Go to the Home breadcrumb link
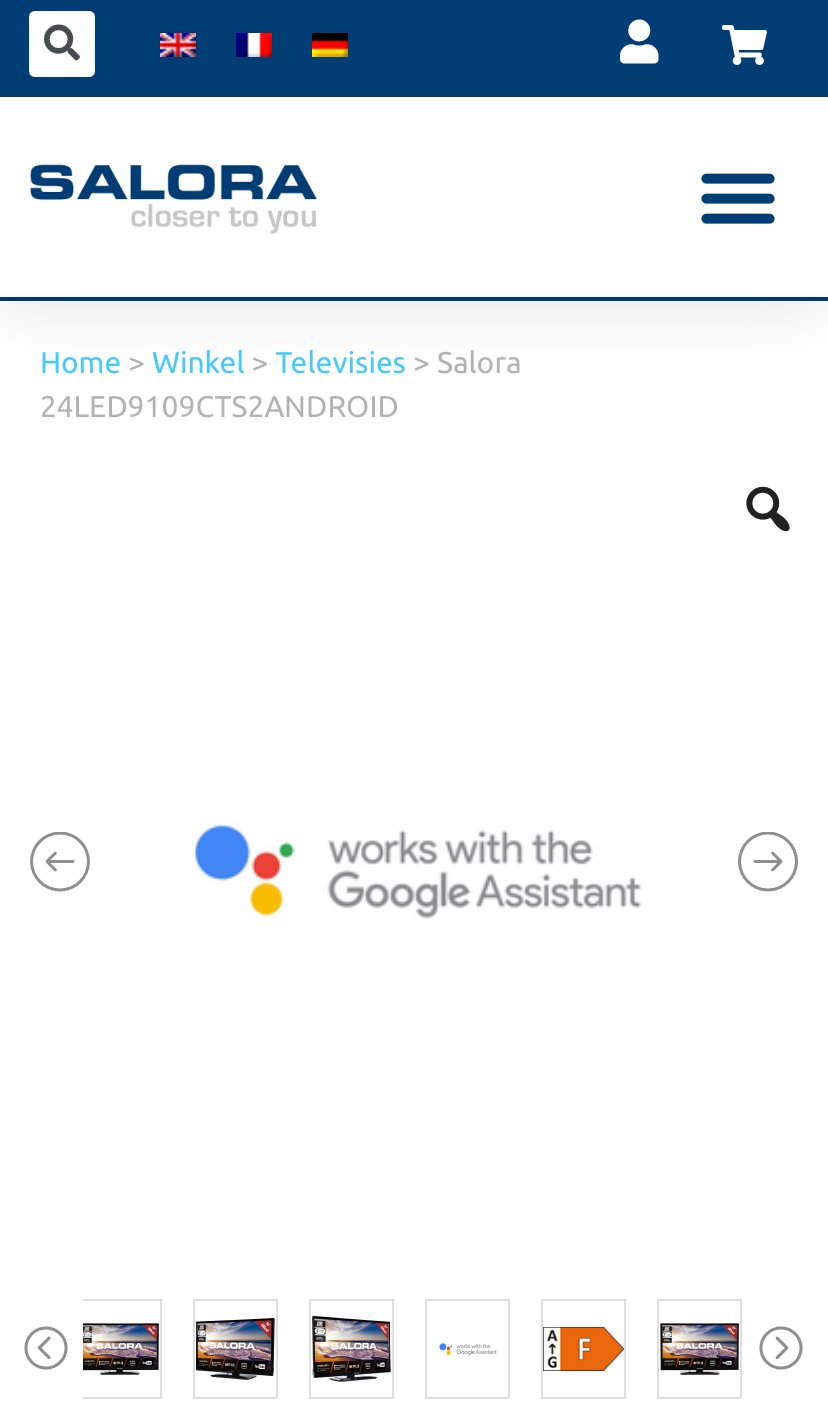Image resolution: width=828 pixels, height=1417 pixels. tap(80, 362)
